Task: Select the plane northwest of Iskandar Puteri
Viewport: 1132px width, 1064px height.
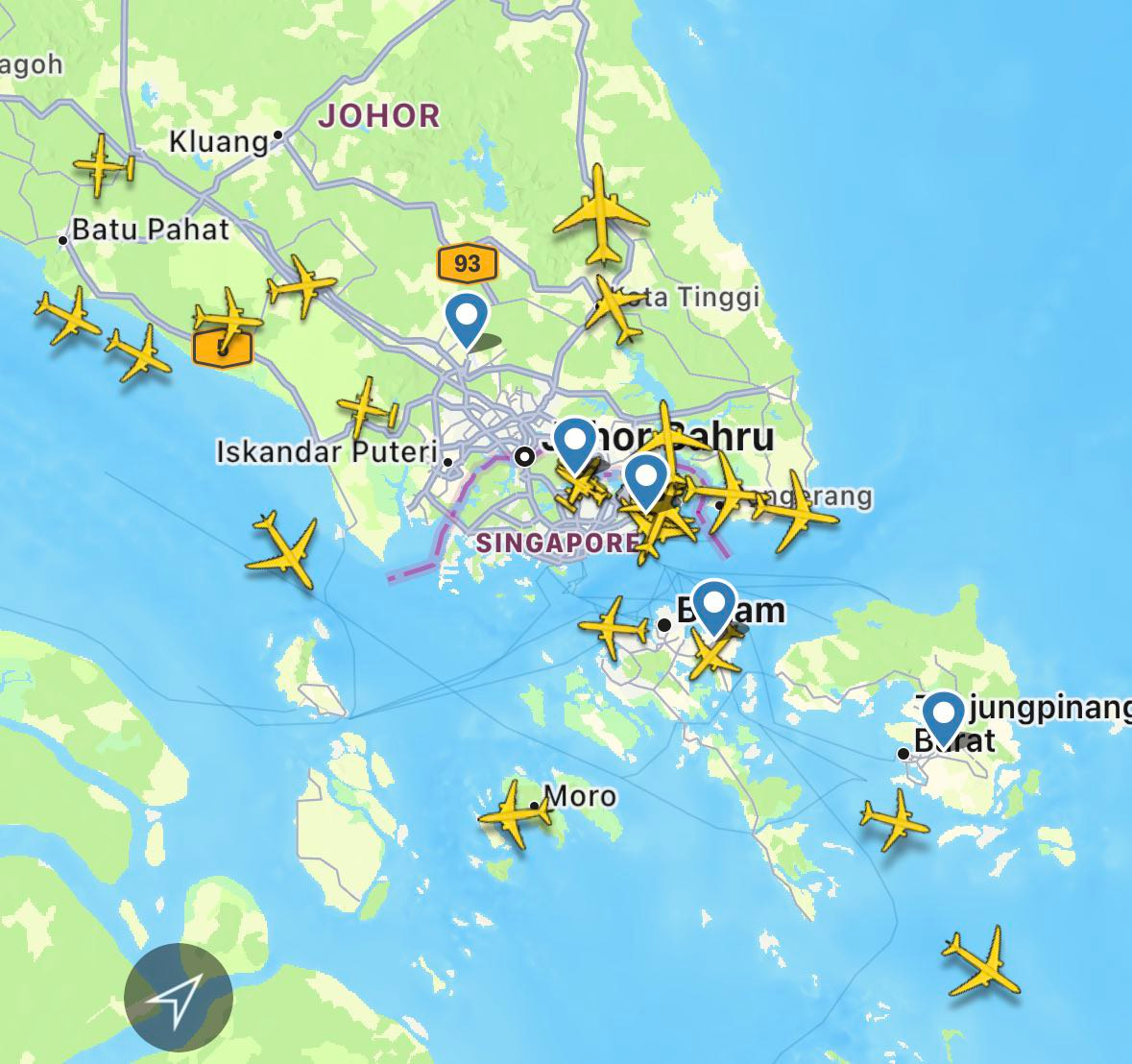Action: tap(366, 407)
